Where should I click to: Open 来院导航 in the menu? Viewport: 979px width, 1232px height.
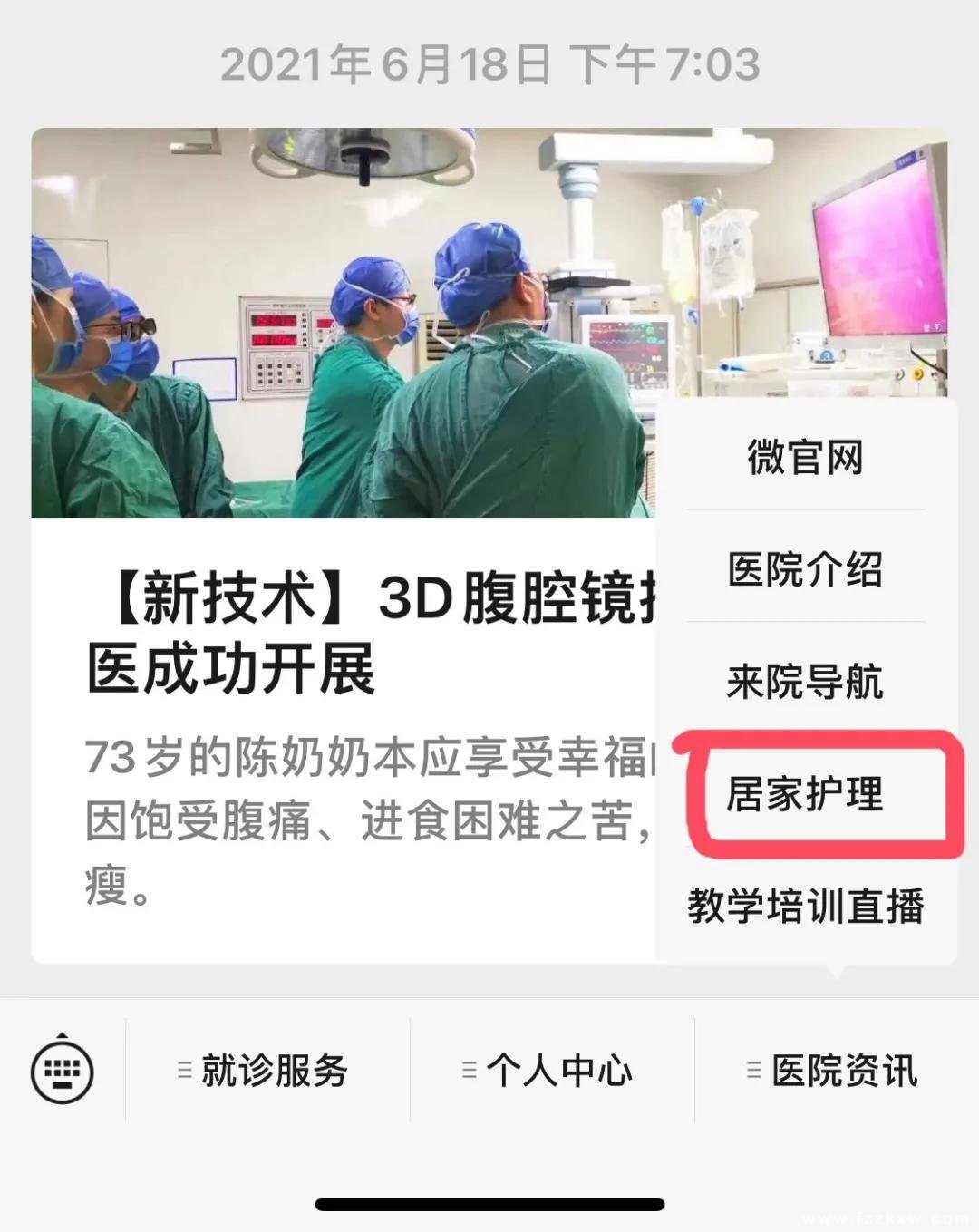[805, 682]
